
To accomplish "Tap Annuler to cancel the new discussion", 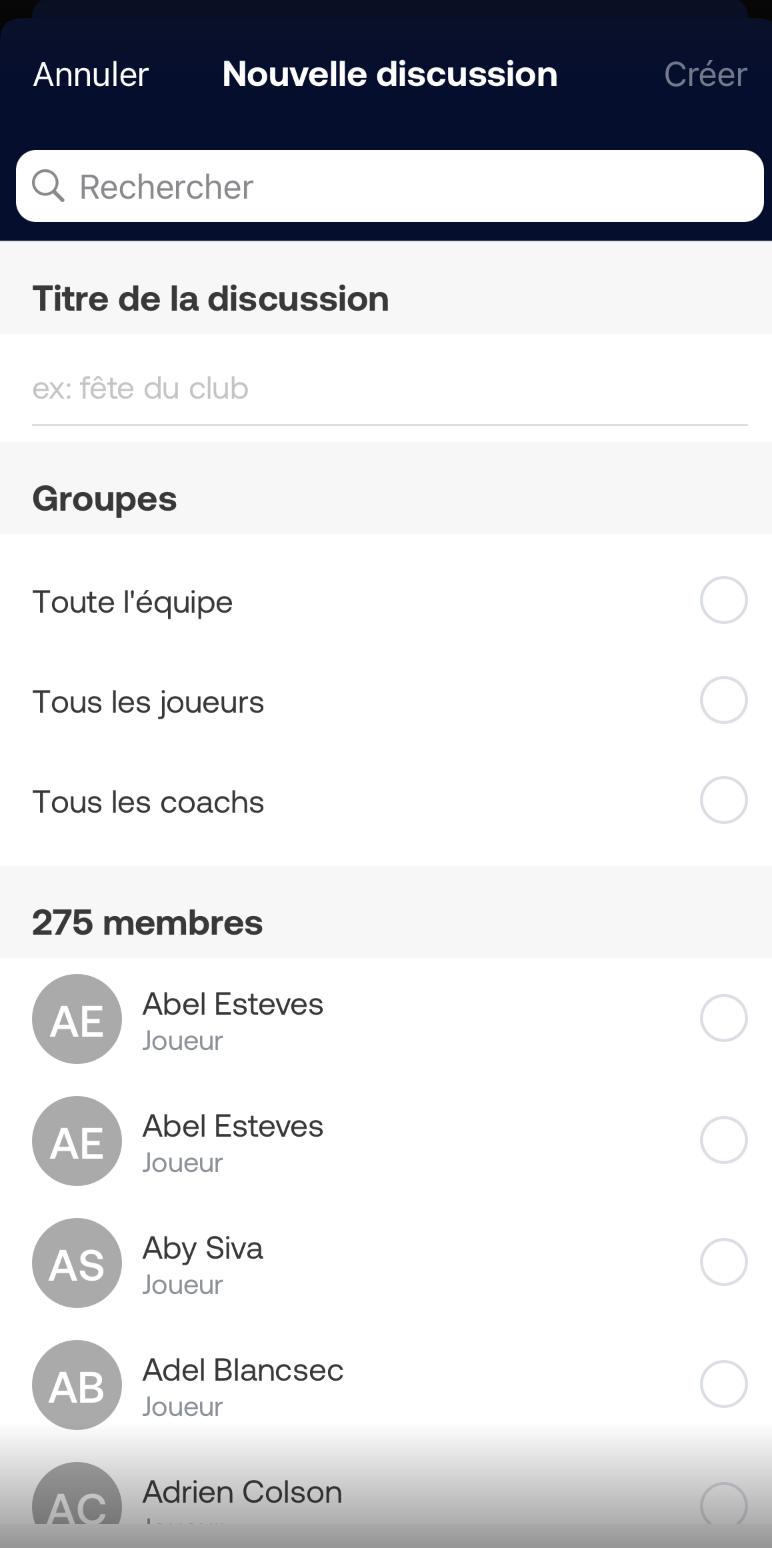I will click(91, 74).
